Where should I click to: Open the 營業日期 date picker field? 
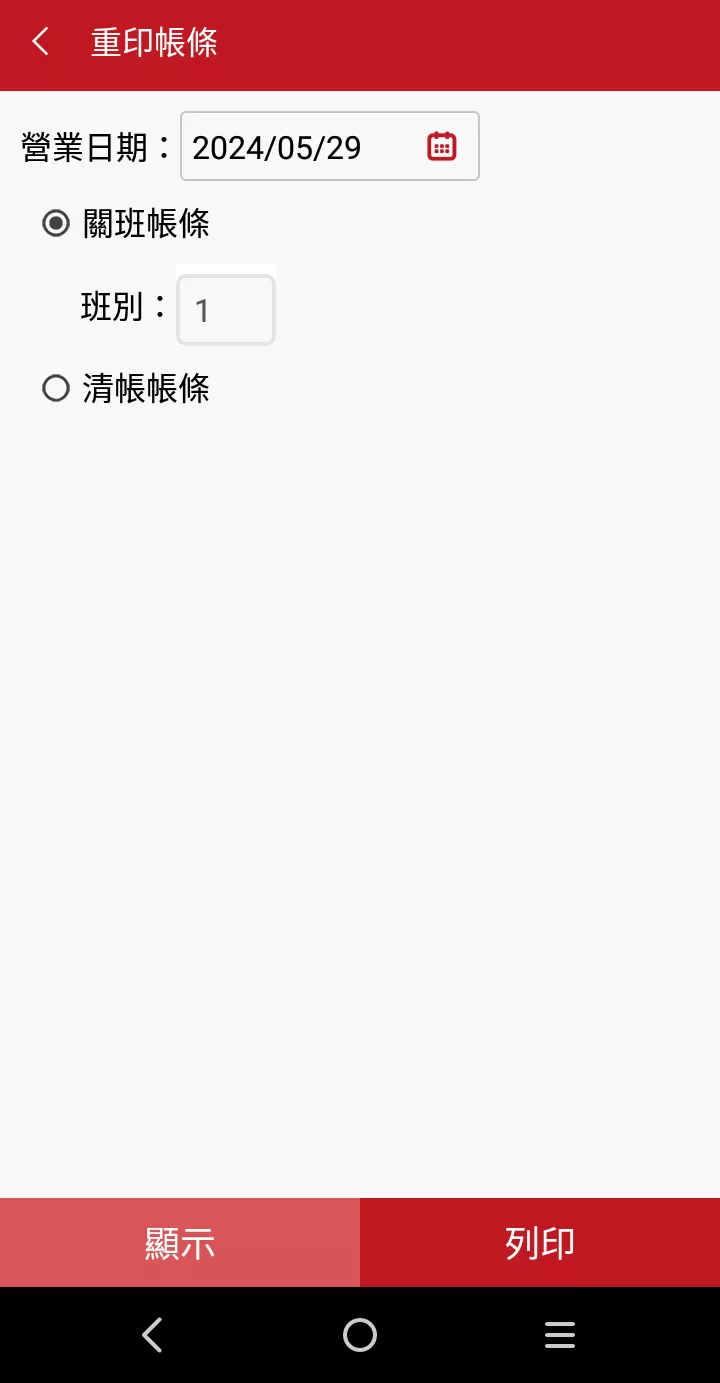click(300, 147)
